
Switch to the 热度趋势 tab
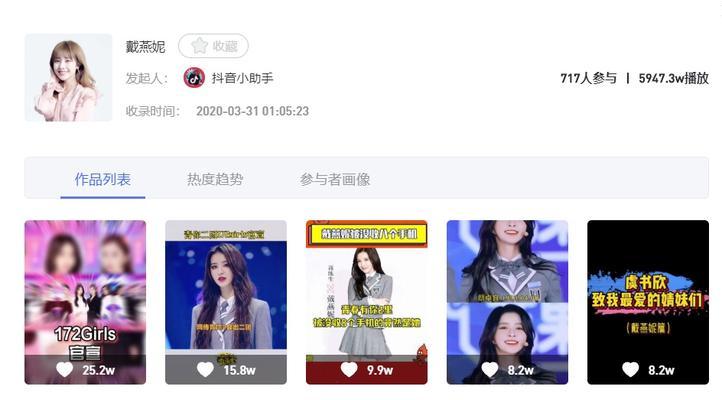pos(214,180)
